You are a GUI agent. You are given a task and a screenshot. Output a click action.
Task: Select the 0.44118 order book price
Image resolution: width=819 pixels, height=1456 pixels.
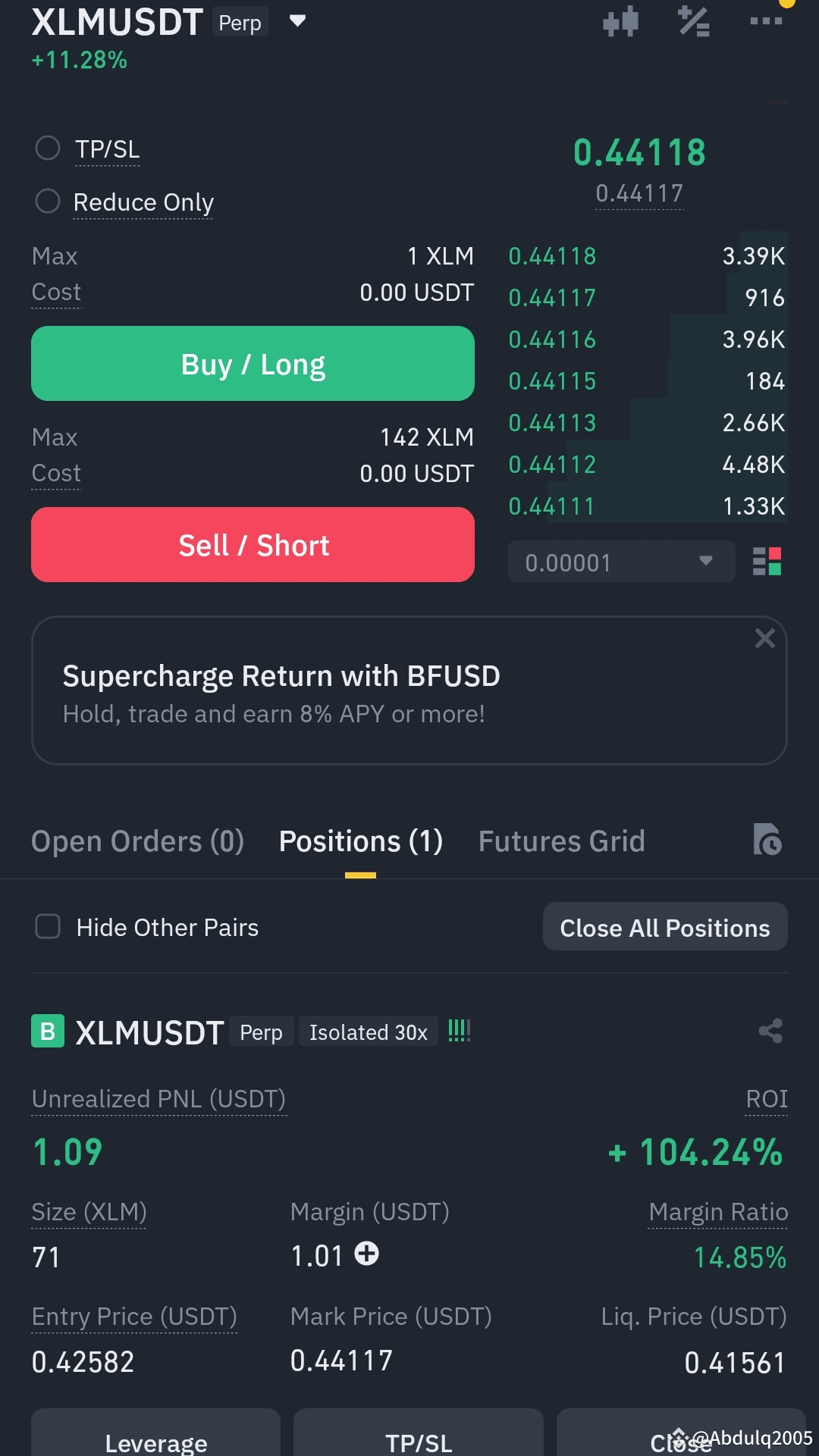[x=552, y=256]
